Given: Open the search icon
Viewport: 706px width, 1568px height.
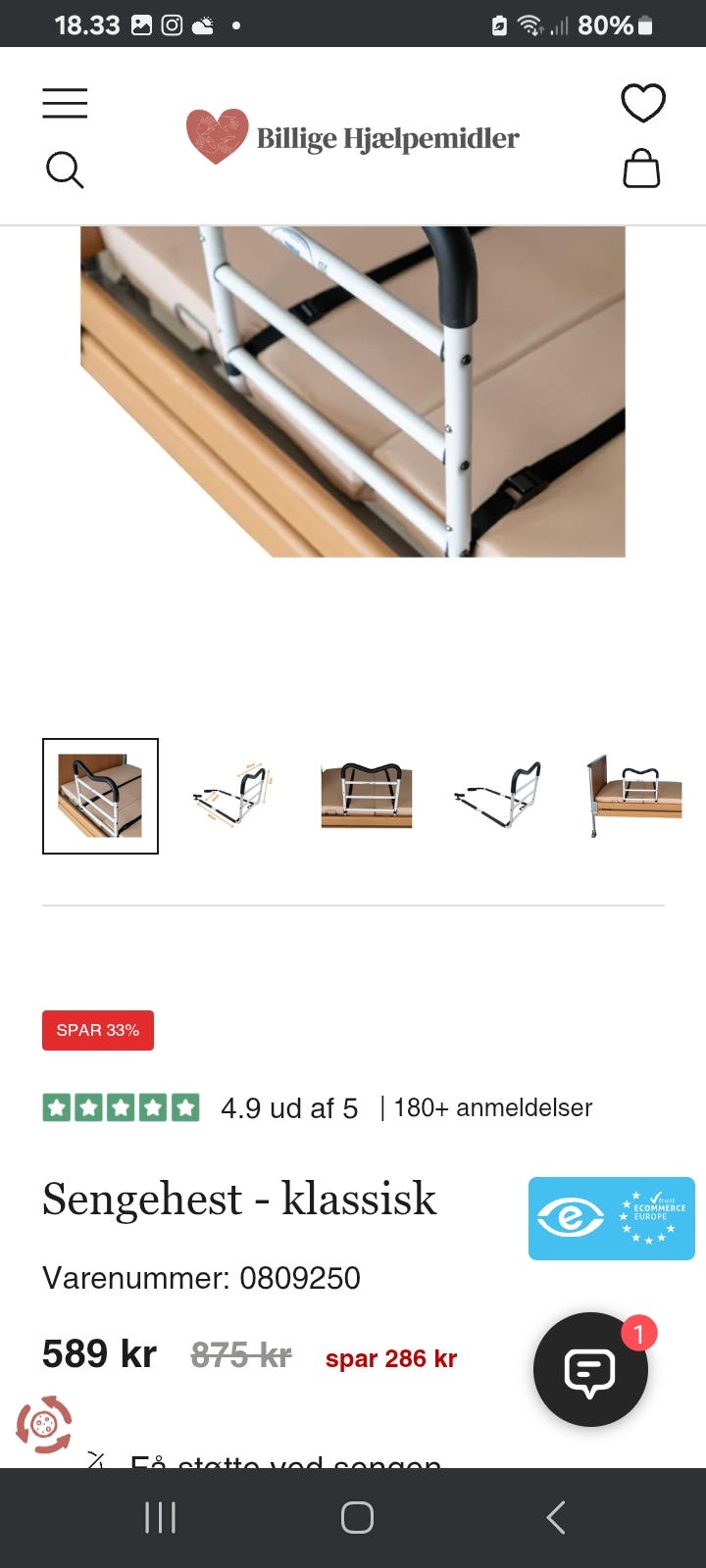Looking at the screenshot, I should [x=65, y=170].
